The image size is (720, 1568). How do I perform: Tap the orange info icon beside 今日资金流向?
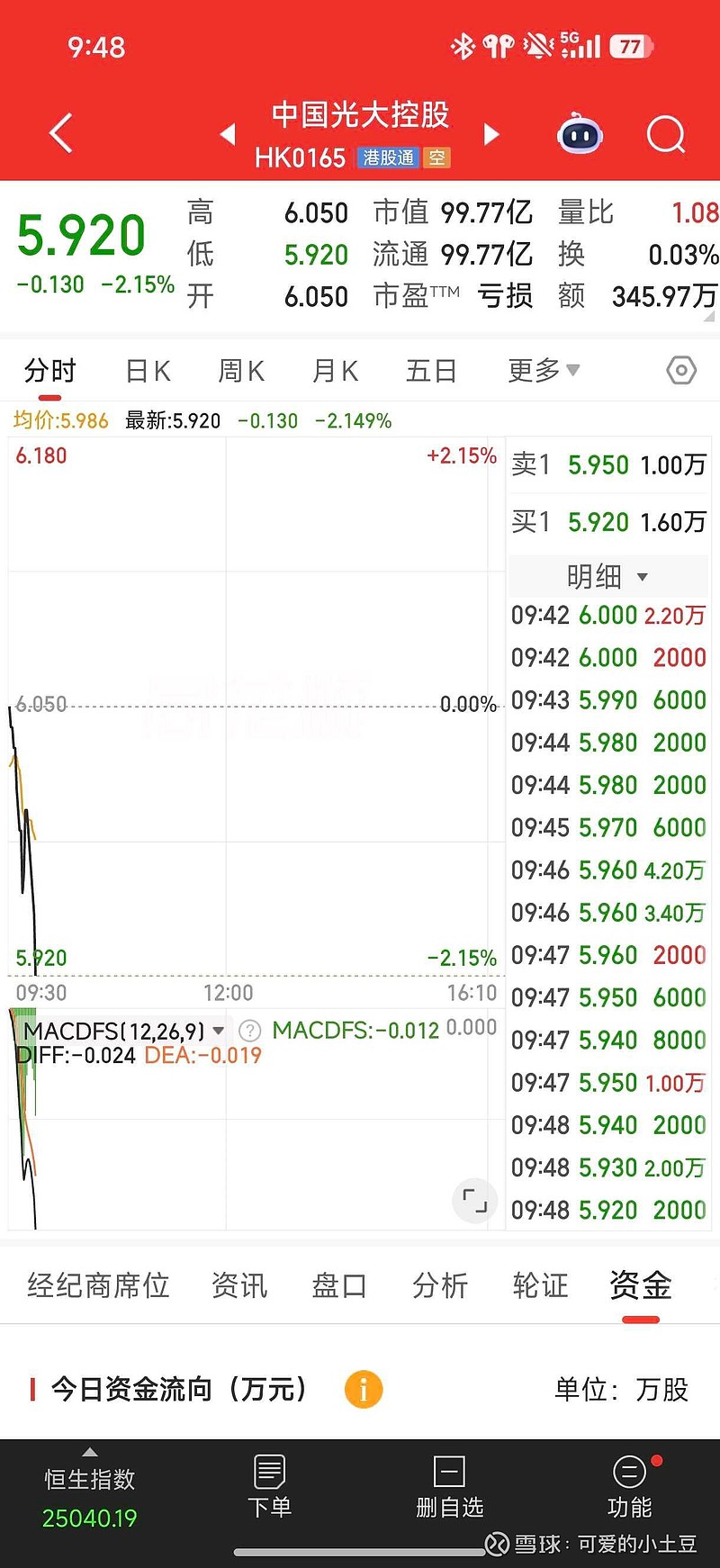[363, 1389]
